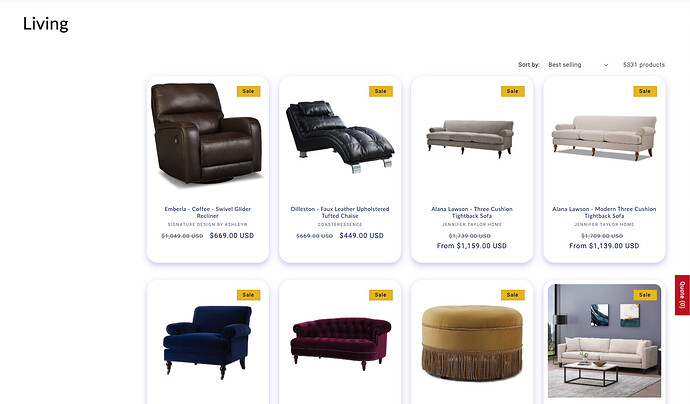Open the red Quote side tab
Screen dimensions: 690x404
[x=682, y=295]
